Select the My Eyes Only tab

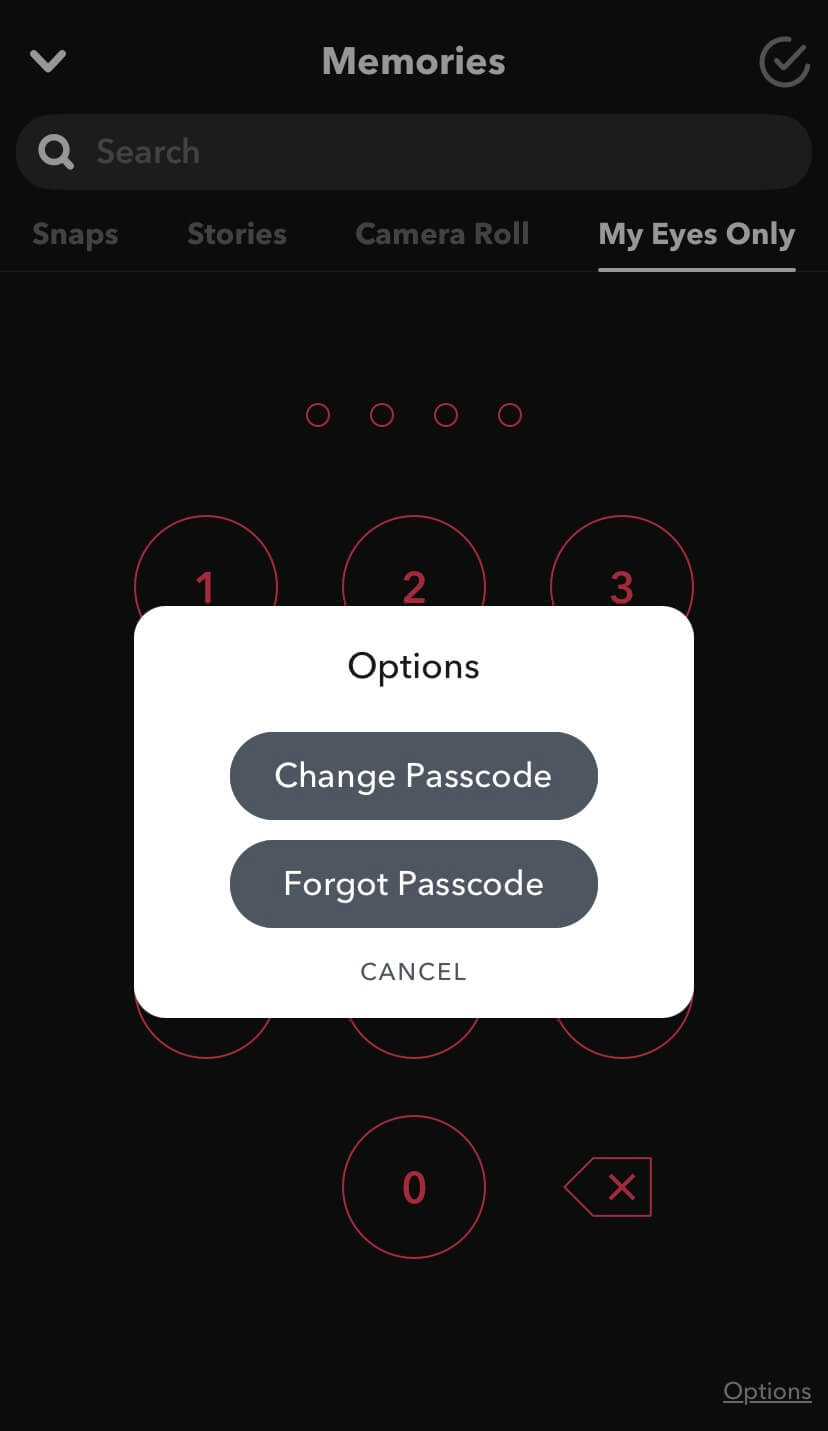(x=697, y=236)
